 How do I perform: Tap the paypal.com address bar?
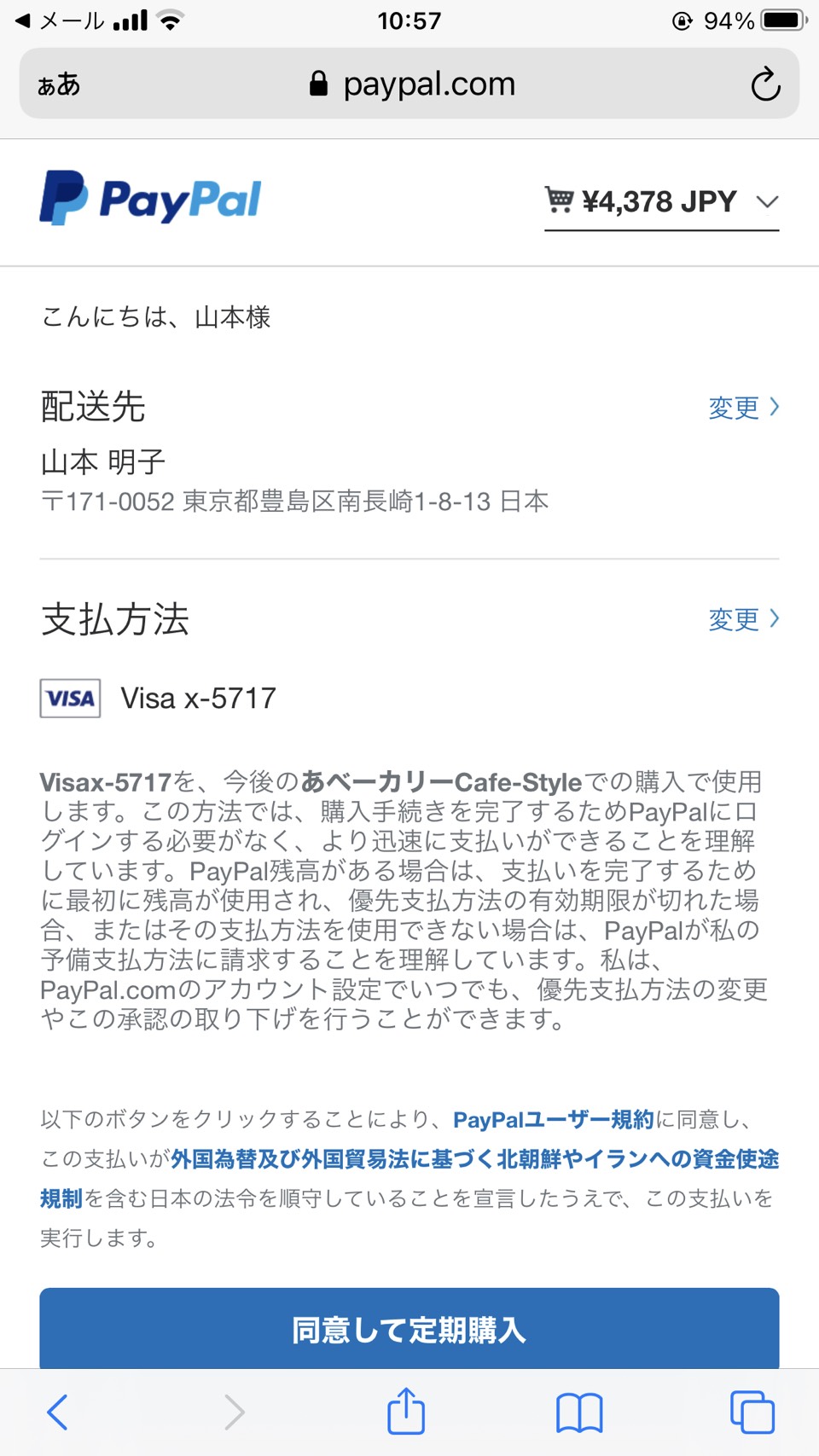pyautogui.click(x=412, y=84)
